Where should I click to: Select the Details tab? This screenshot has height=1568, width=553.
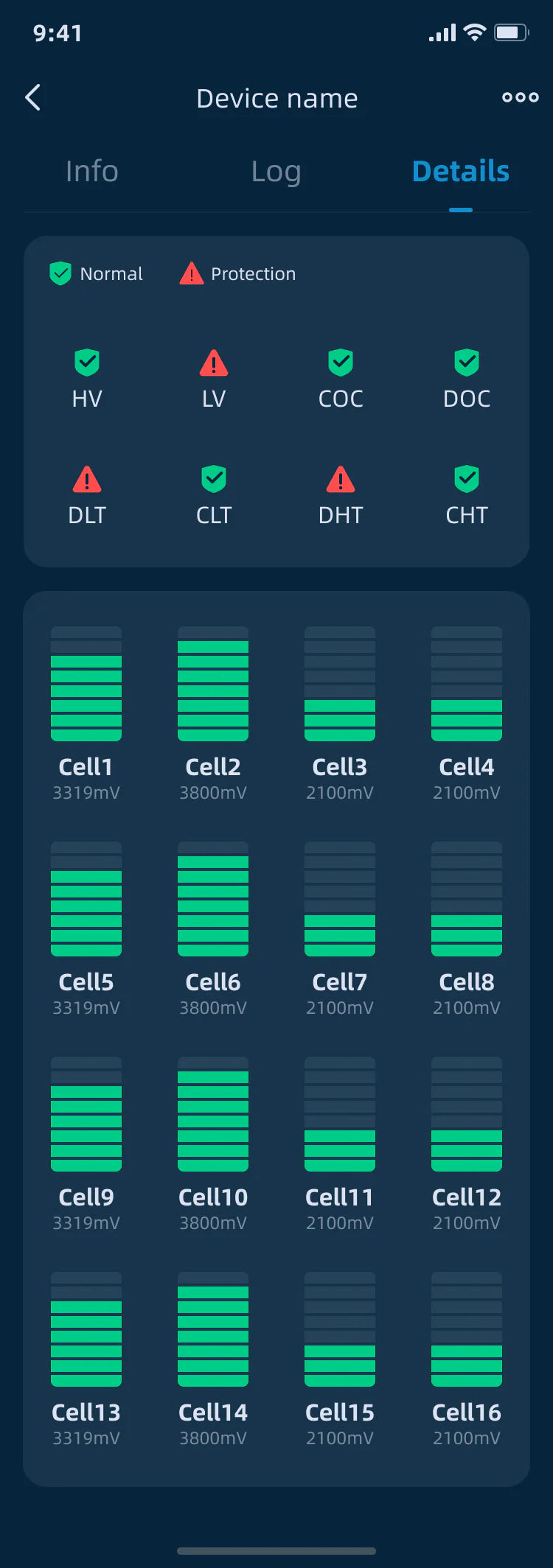point(461,172)
